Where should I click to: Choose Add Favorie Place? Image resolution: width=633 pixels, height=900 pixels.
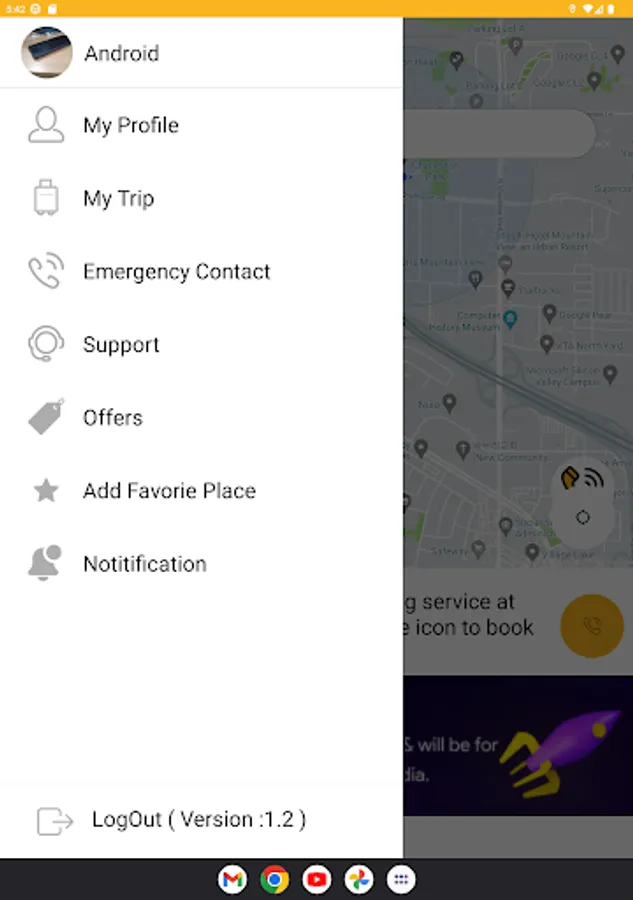[201, 491]
